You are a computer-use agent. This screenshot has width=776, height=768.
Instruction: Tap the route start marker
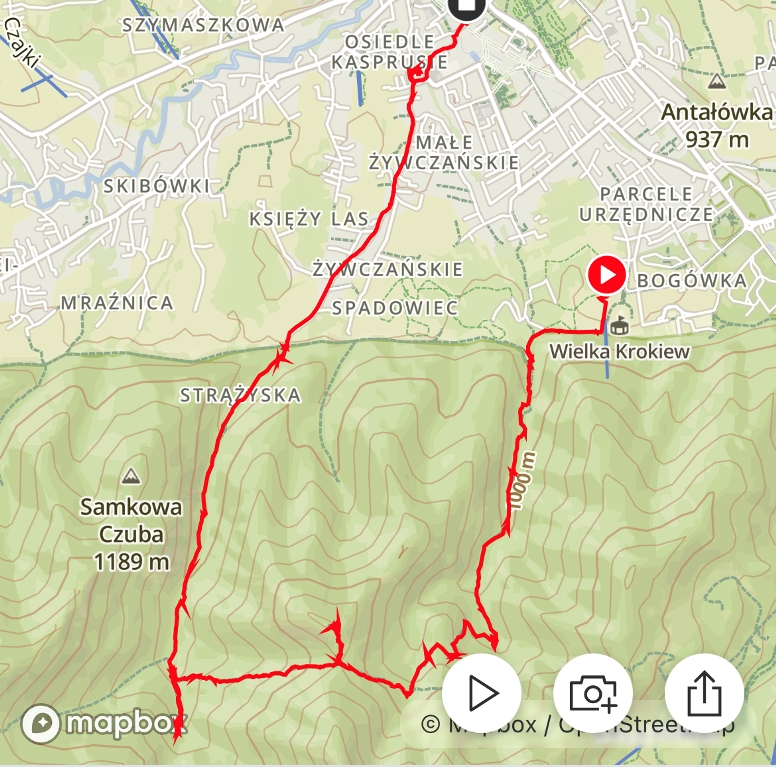click(607, 274)
